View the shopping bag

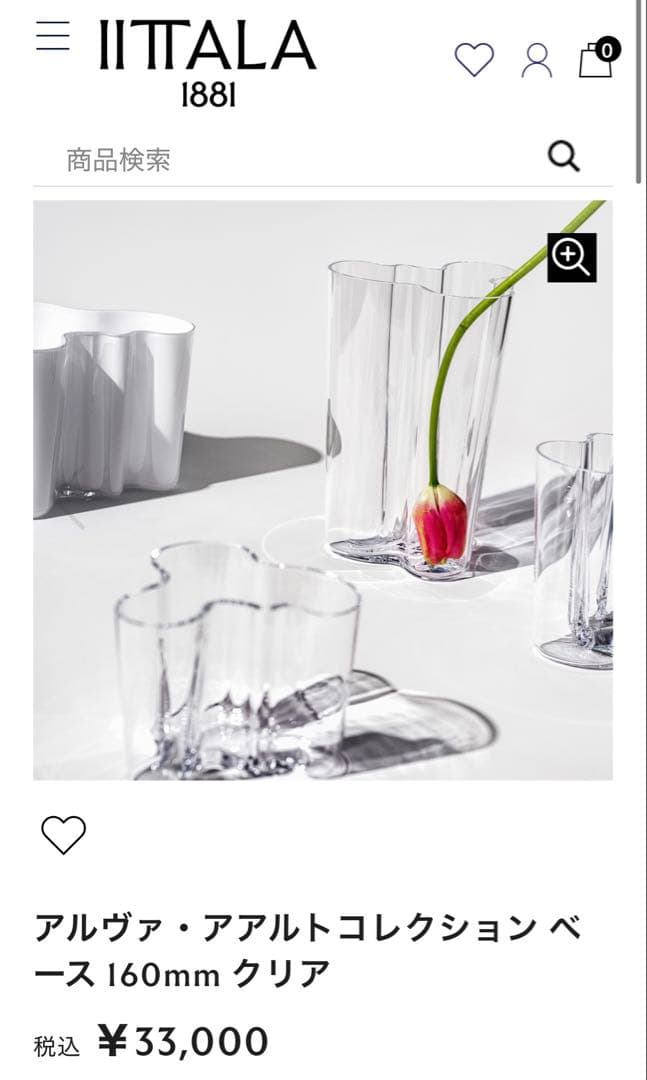596,59
